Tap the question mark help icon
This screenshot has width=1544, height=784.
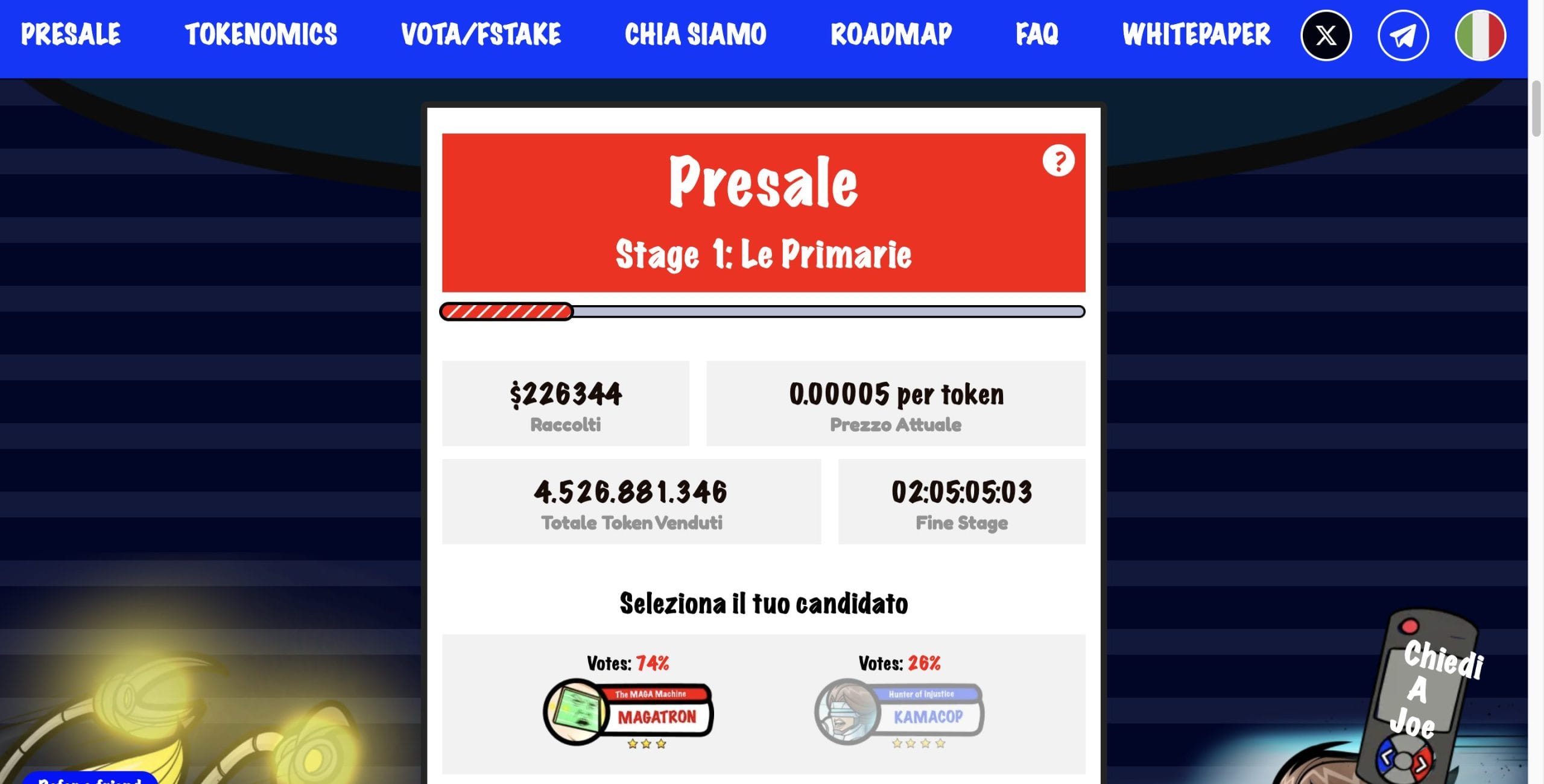(x=1058, y=160)
